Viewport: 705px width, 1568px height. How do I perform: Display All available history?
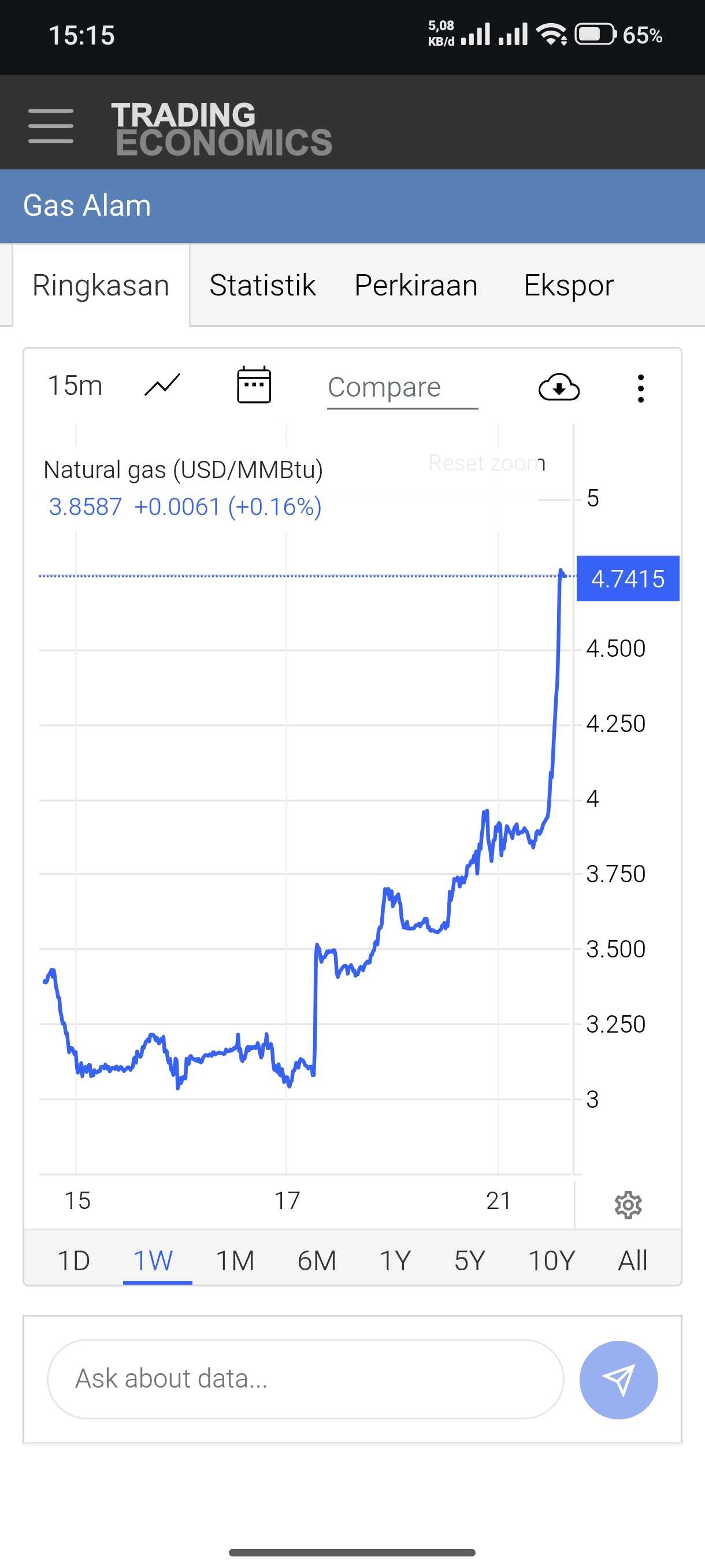[632, 1260]
